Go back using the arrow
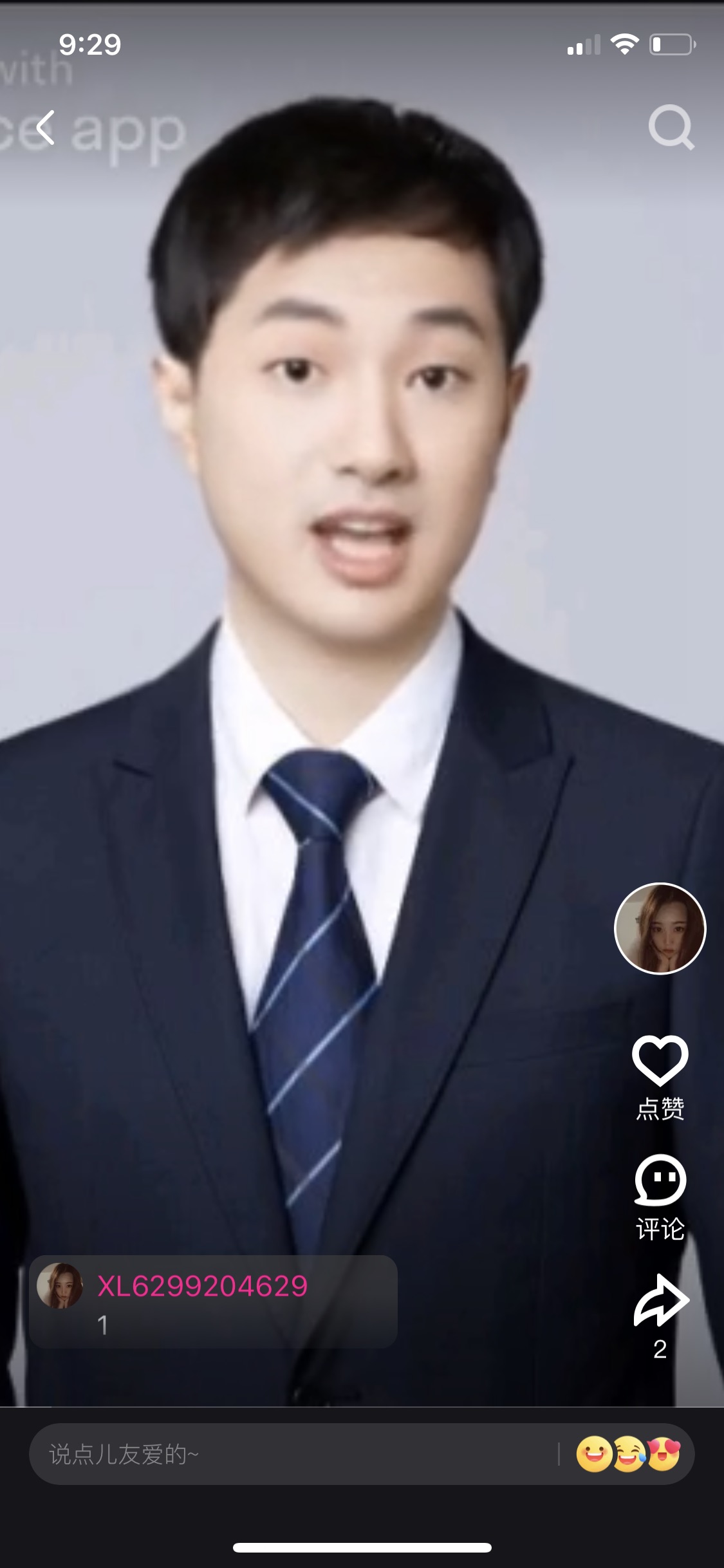 coord(45,127)
